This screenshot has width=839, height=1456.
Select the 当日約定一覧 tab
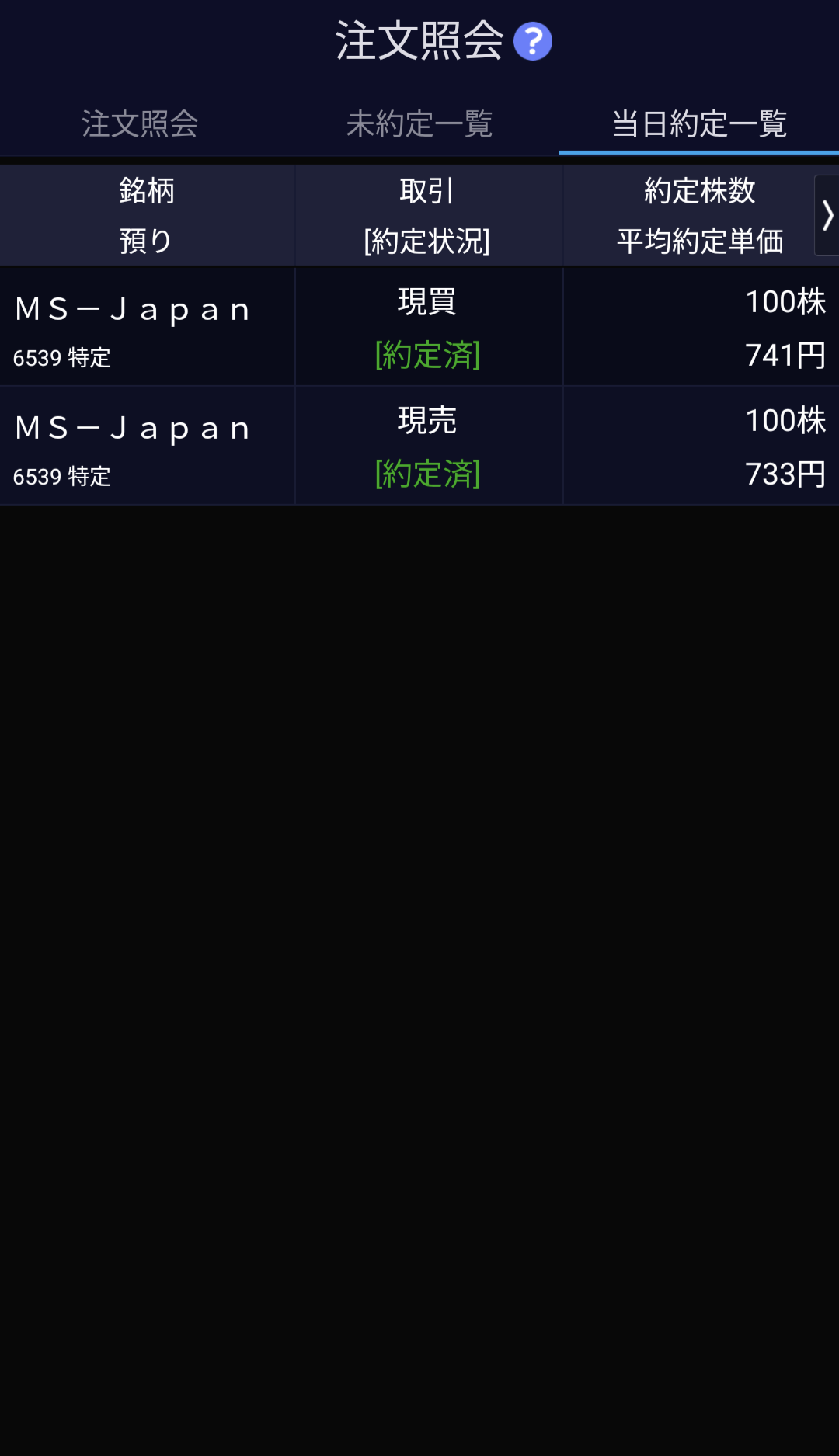(x=699, y=124)
